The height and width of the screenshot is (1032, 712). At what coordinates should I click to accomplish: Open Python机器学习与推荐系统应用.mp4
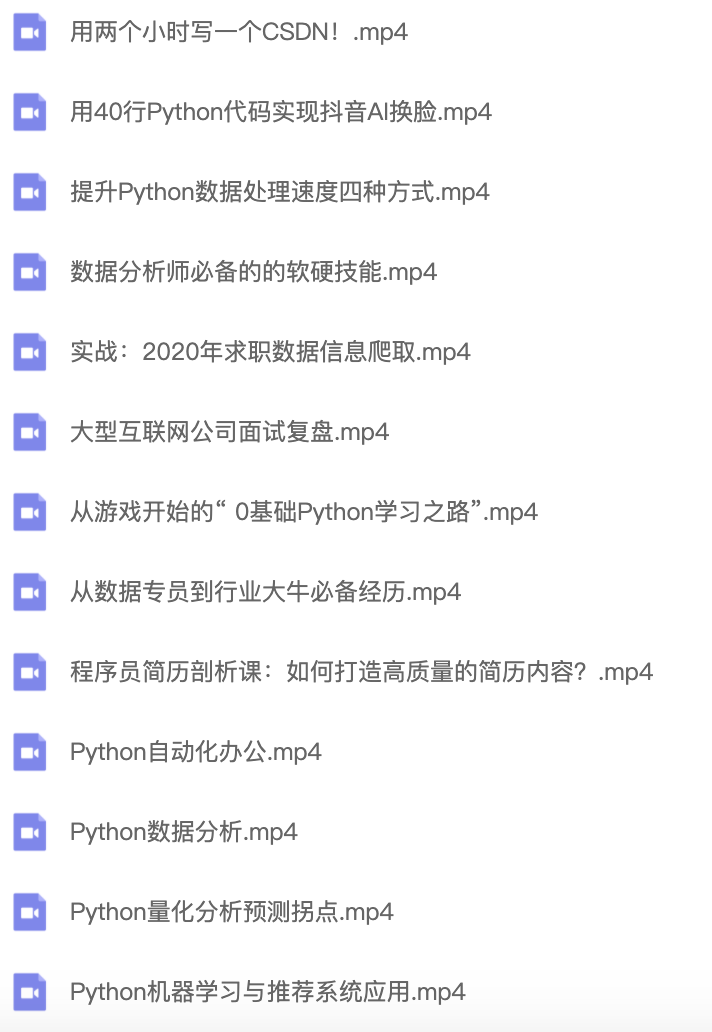coord(267,992)
